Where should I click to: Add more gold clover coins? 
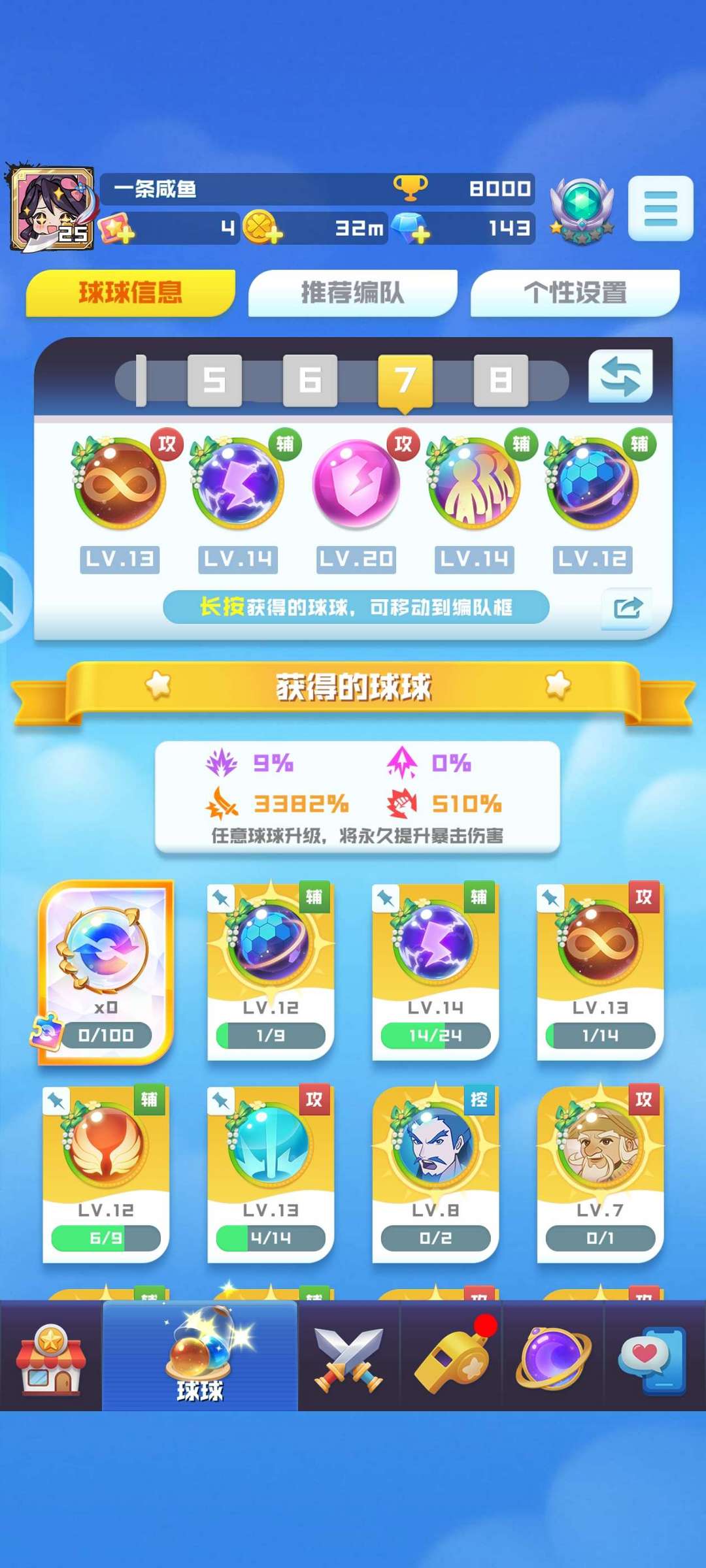pyautogui.click(x=263, y=229)
